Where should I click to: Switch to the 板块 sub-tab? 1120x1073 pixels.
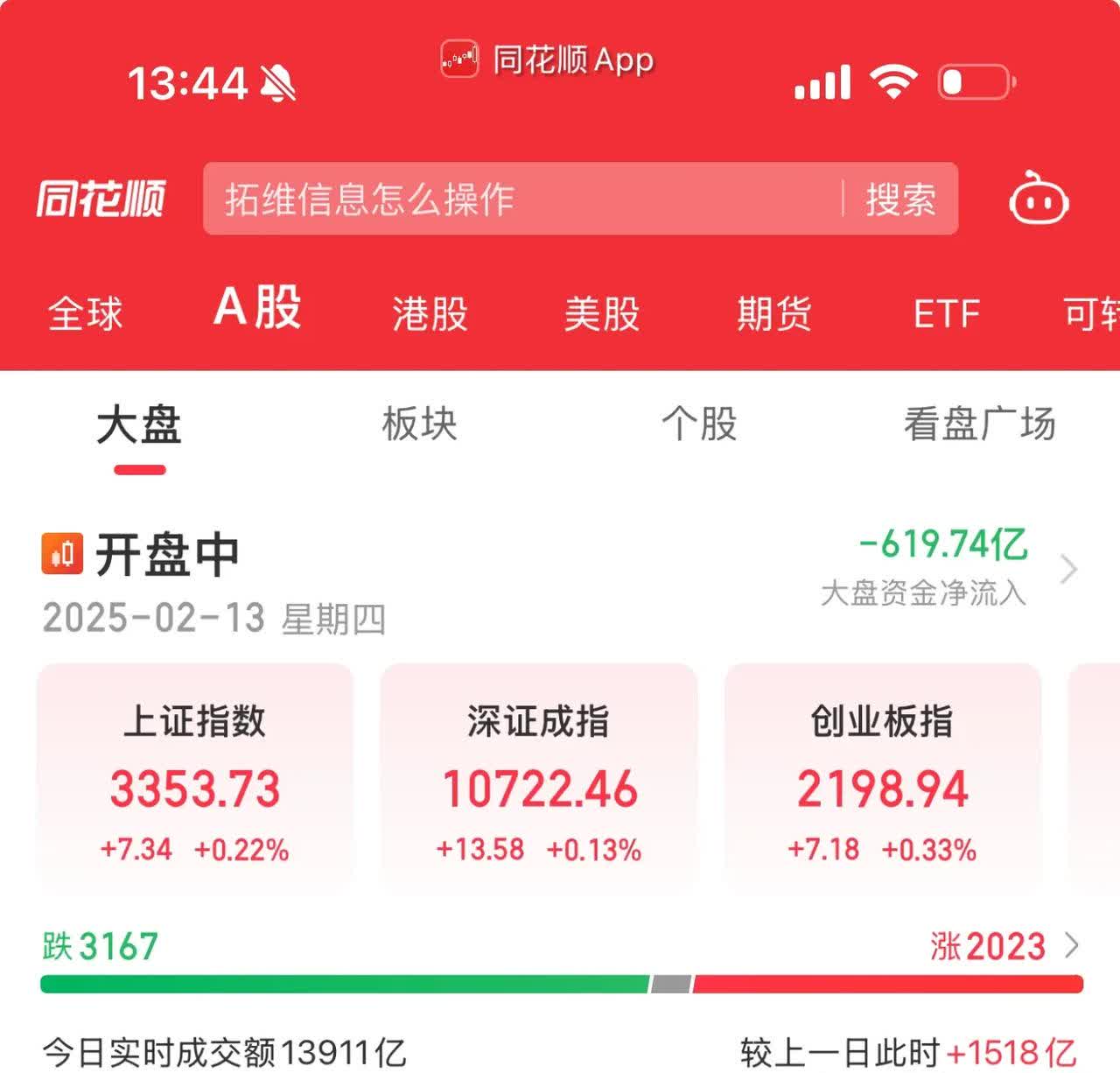click(419, 424)
